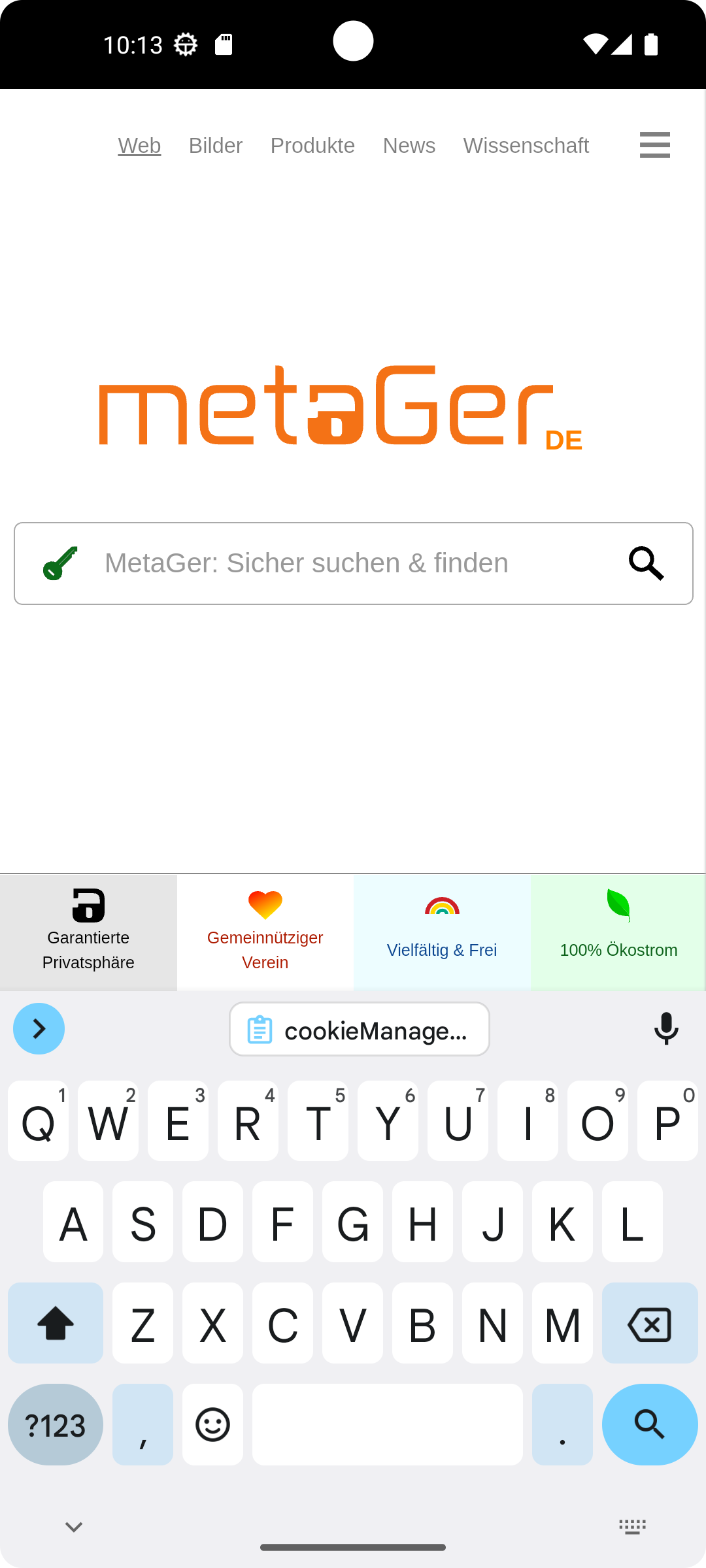Switch to Wissenschaft search

tap(526, 145)
